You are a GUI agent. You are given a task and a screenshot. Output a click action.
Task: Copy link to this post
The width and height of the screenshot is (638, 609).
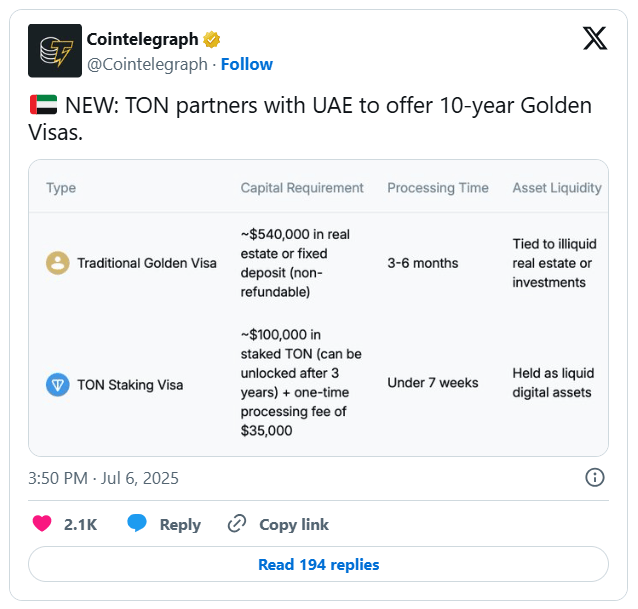click(278, 524)
